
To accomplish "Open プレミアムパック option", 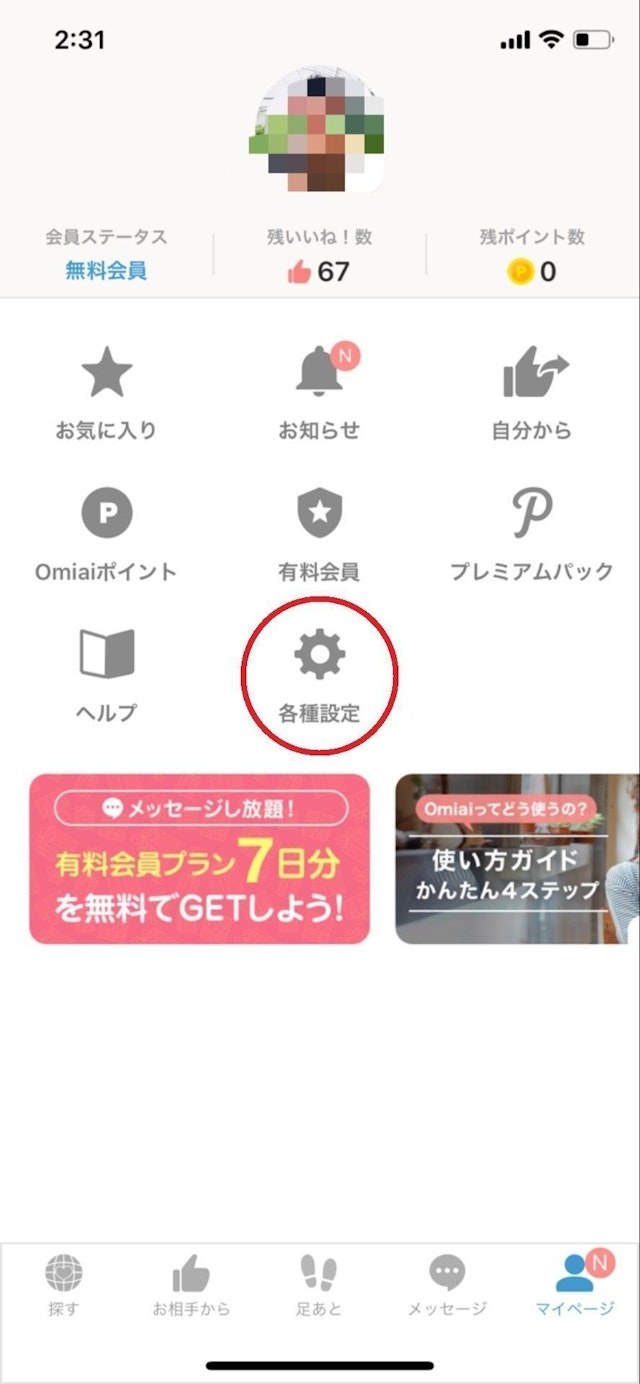I will click(x=531, y=537).
